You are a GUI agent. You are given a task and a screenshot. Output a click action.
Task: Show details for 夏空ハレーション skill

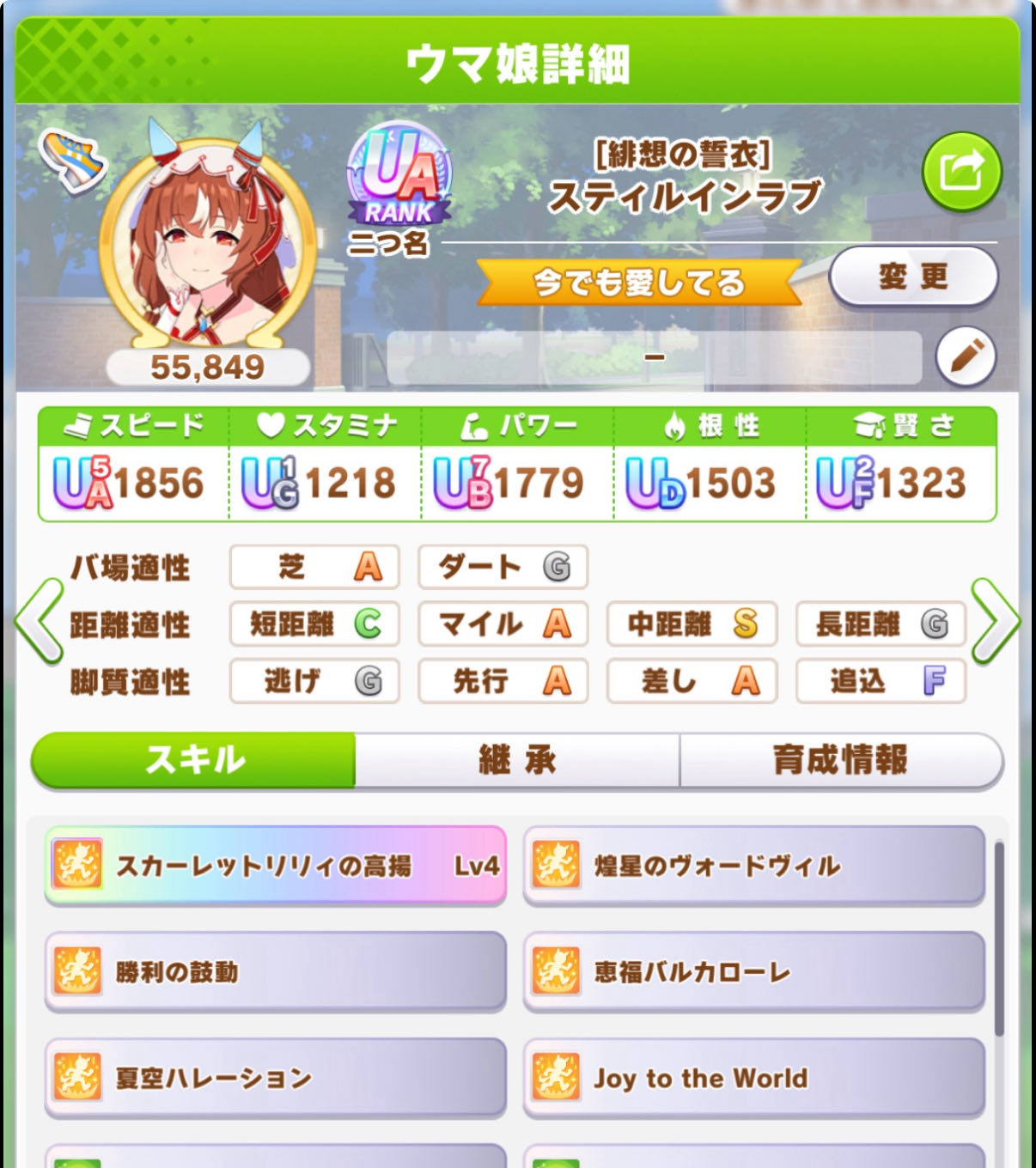[x=276, y=1078]
